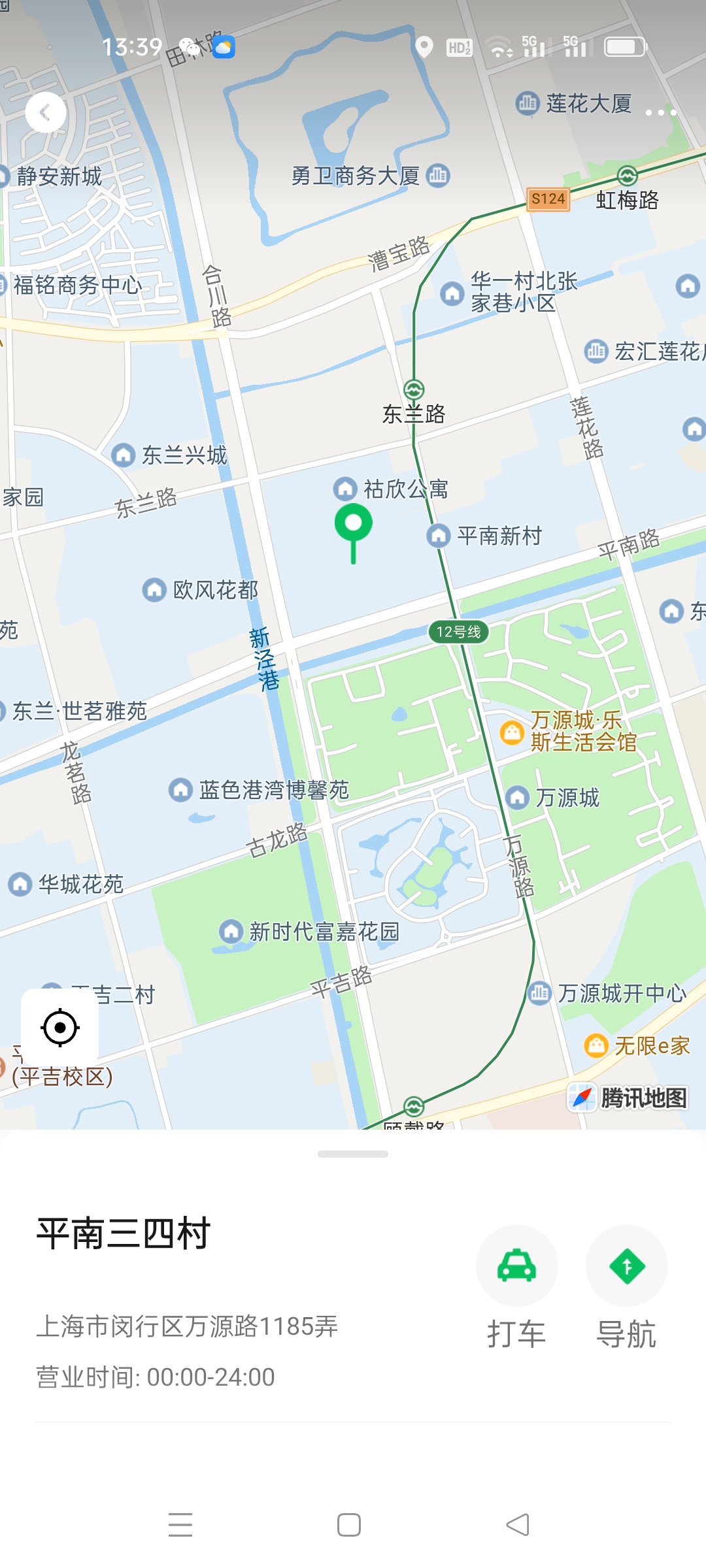
Task: Select 虹梅路 metro station marker
Action: click(627, 175)
